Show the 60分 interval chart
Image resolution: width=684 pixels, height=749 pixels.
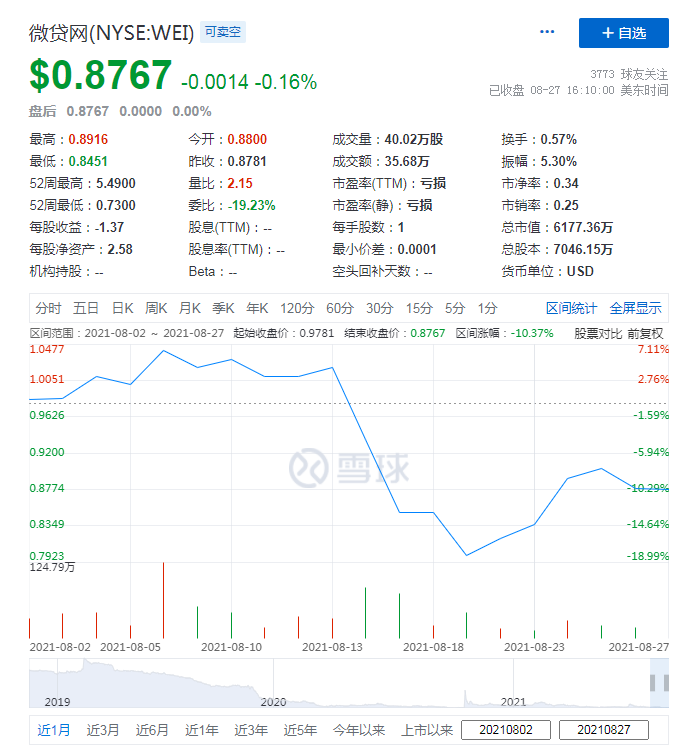(x=340, y=308)
